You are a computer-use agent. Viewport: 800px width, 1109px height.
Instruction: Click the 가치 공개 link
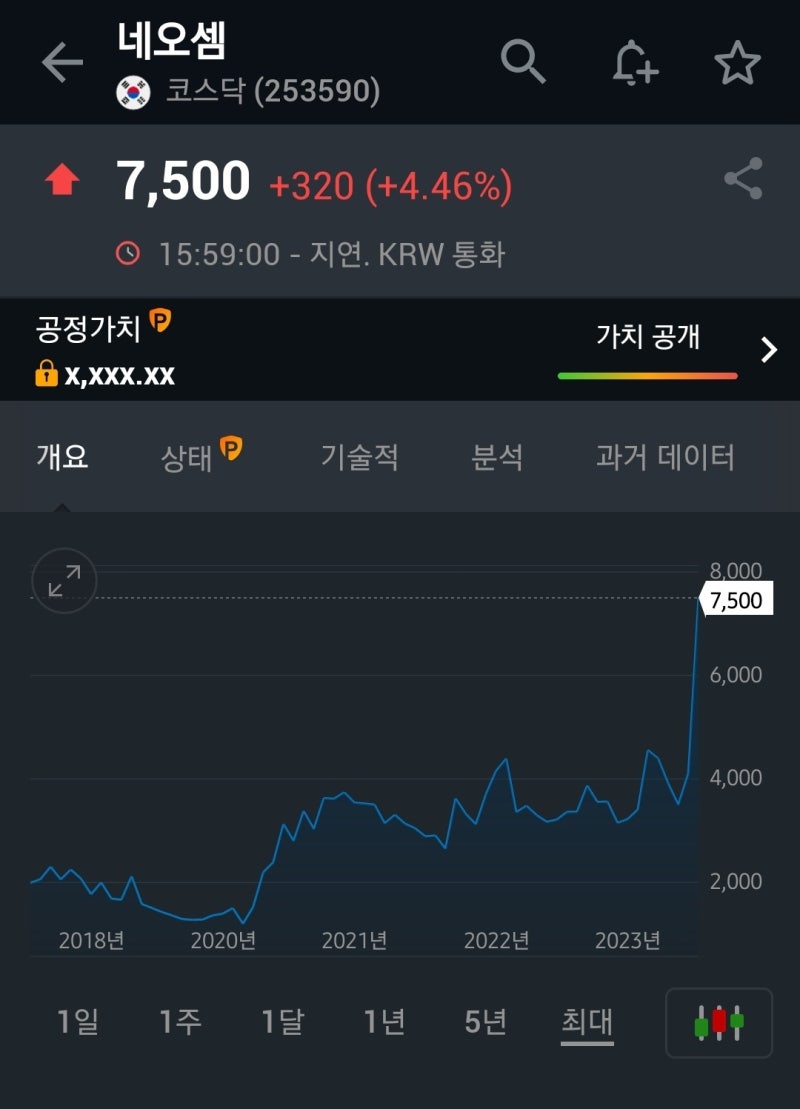pyautogui.click(x=645, y=340)
